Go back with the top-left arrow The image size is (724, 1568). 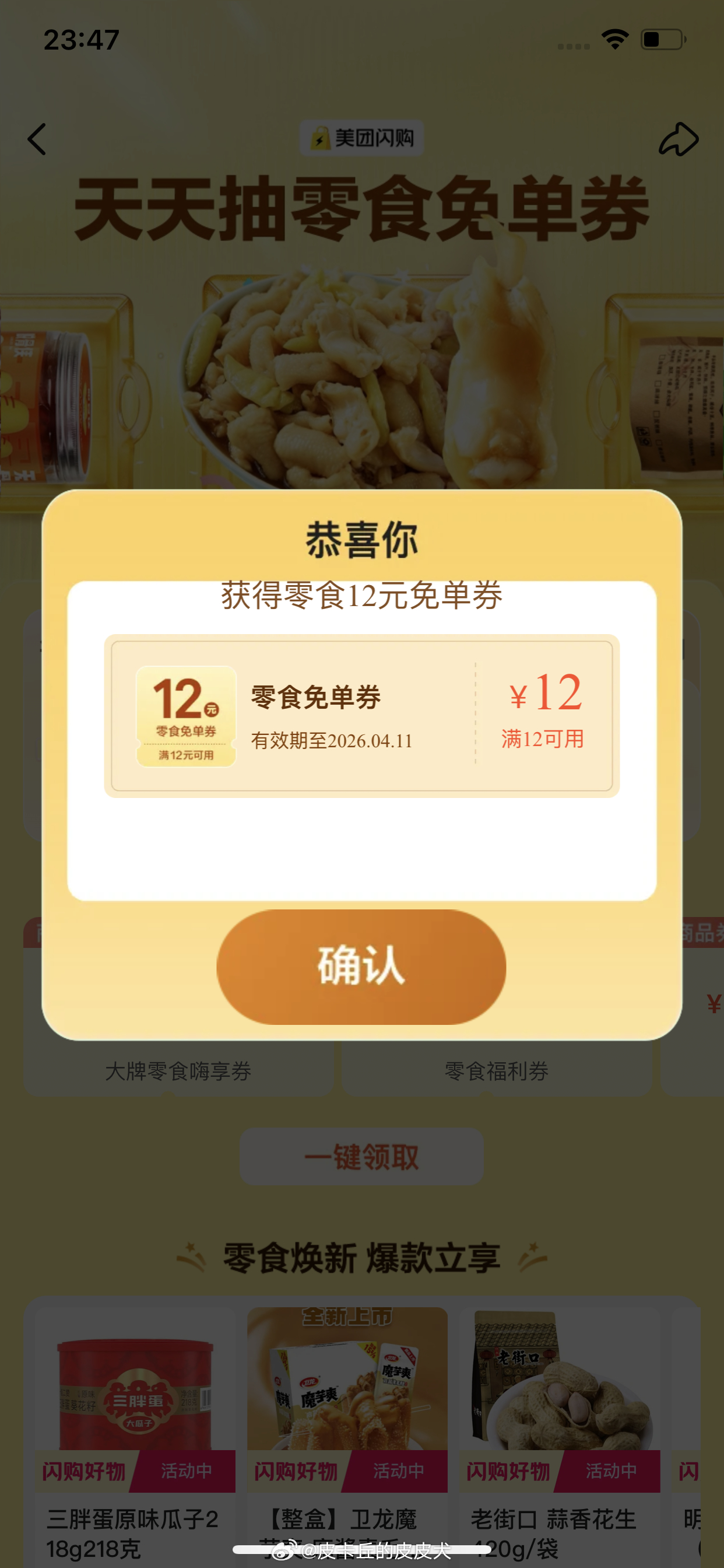(x=38, y=139)
